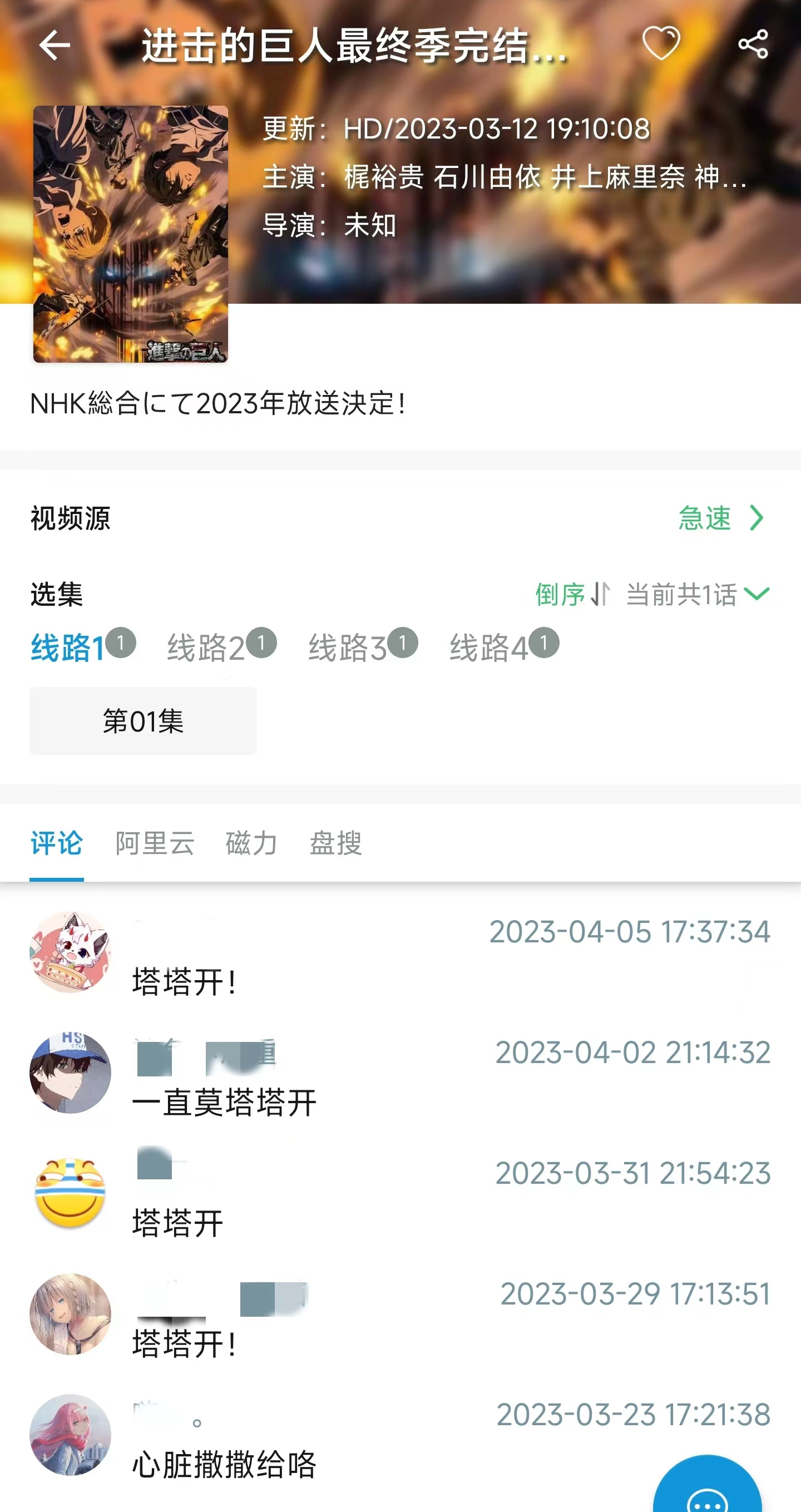This screenshot has width=801, height=1512.
Task: Switch to 线路2
Action: click(206, 648)
